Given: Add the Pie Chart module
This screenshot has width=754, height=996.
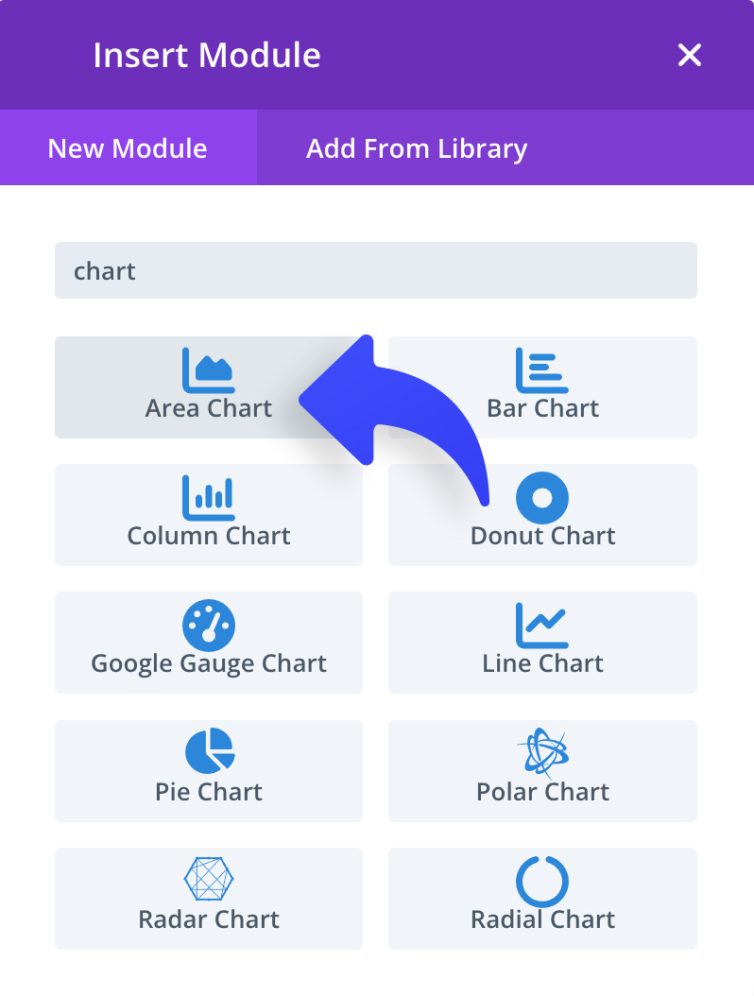Looking at the screenshot, I should click(208, 771).
